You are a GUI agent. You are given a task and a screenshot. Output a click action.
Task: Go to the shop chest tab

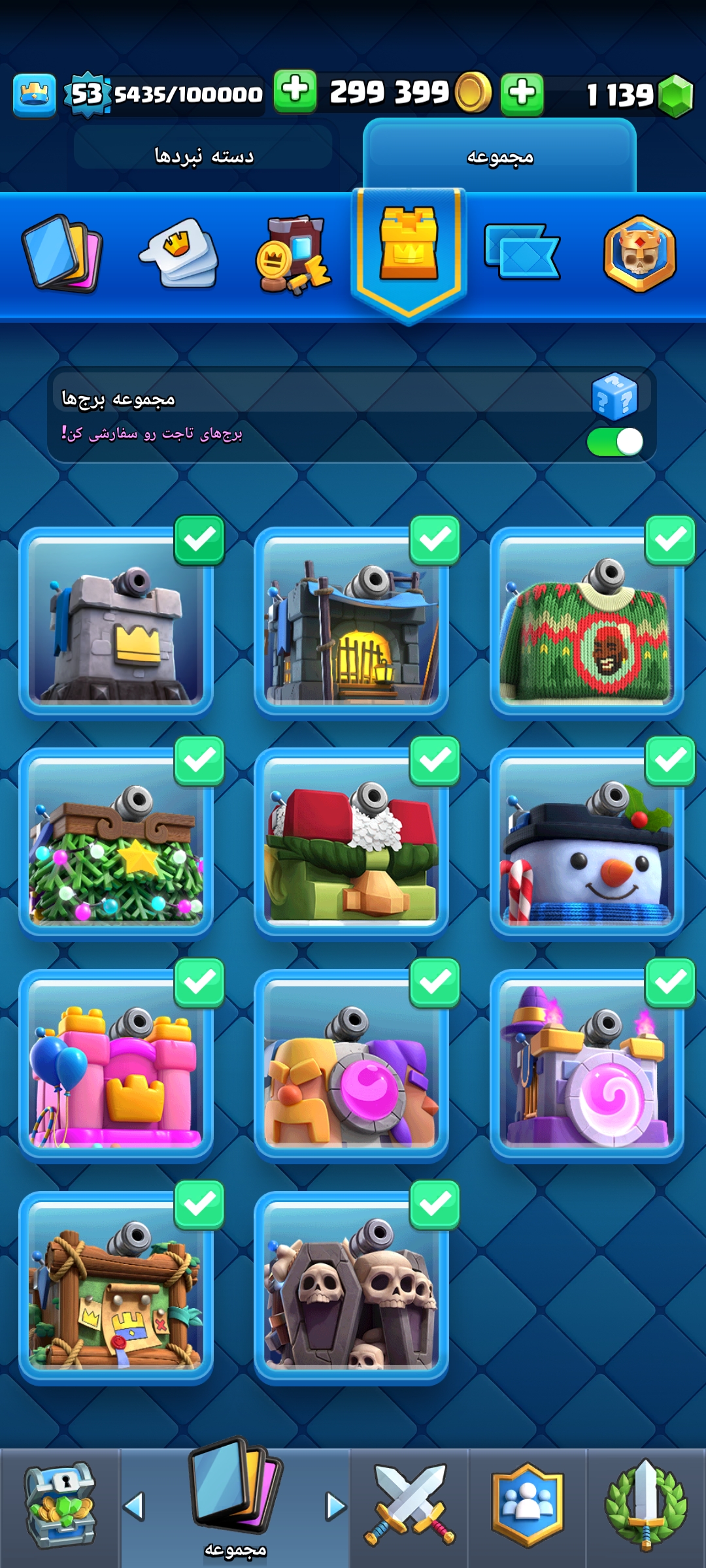(60, 1506)
